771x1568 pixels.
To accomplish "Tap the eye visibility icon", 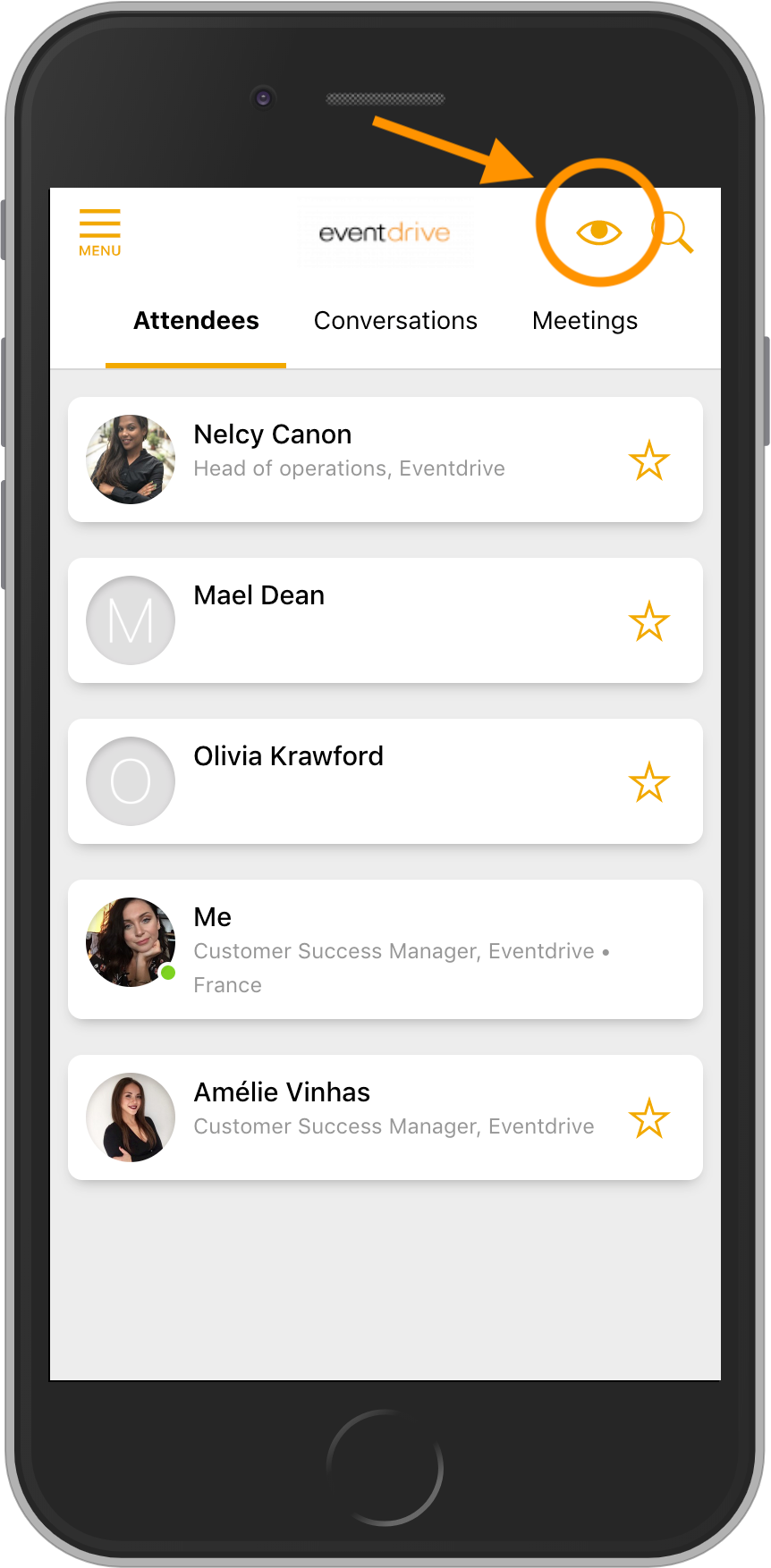I will pos(599,232).
